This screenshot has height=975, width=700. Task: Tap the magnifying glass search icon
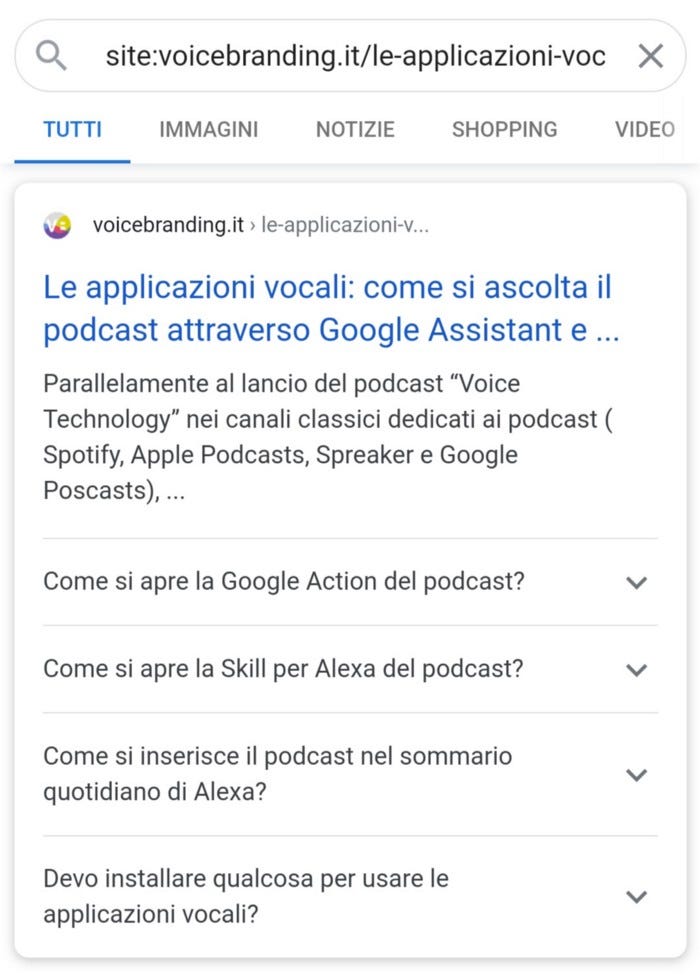[51, 56]
